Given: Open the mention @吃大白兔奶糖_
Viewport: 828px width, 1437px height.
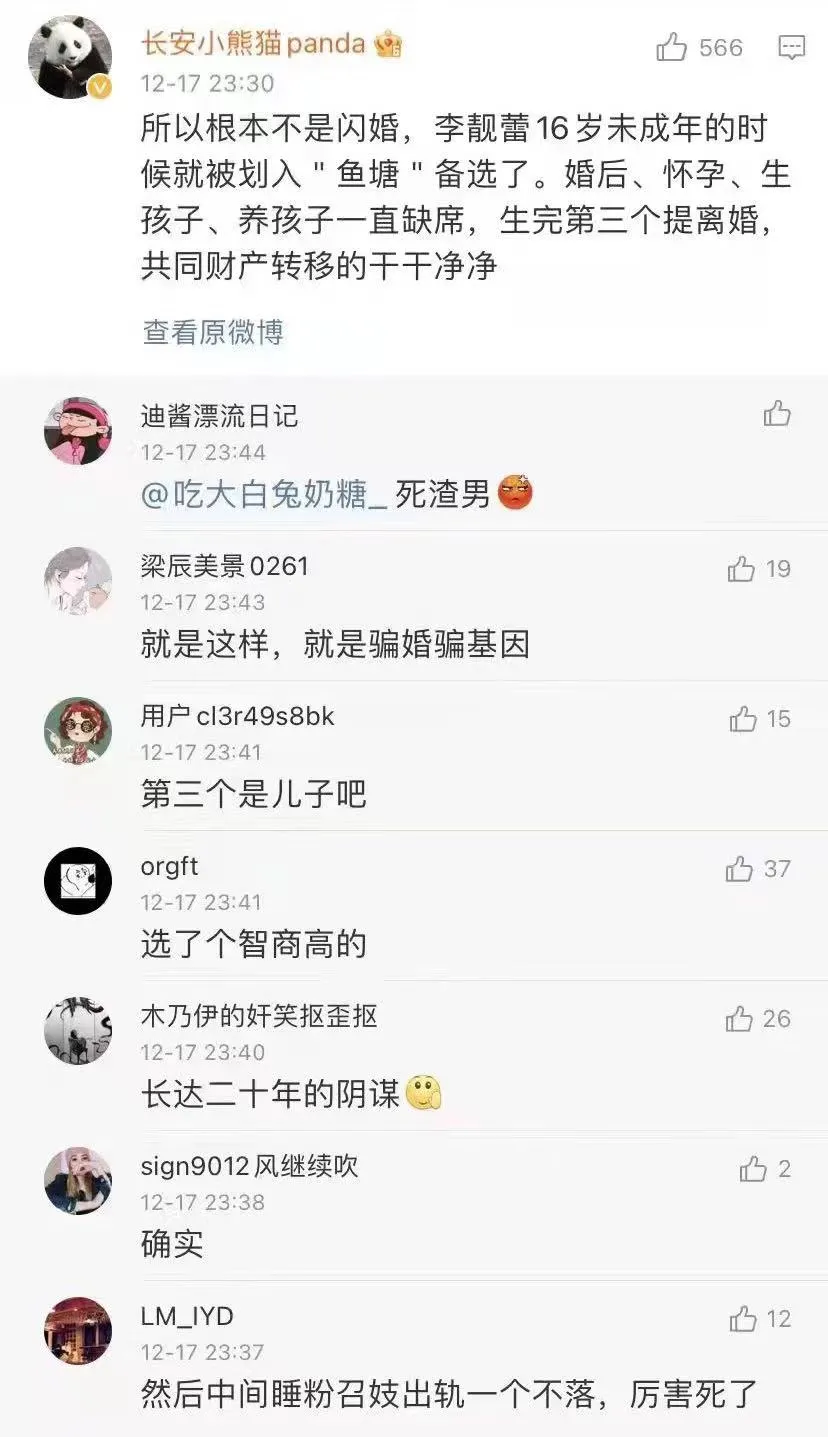Looking at the screenshot, I should [x=264, y=494].
